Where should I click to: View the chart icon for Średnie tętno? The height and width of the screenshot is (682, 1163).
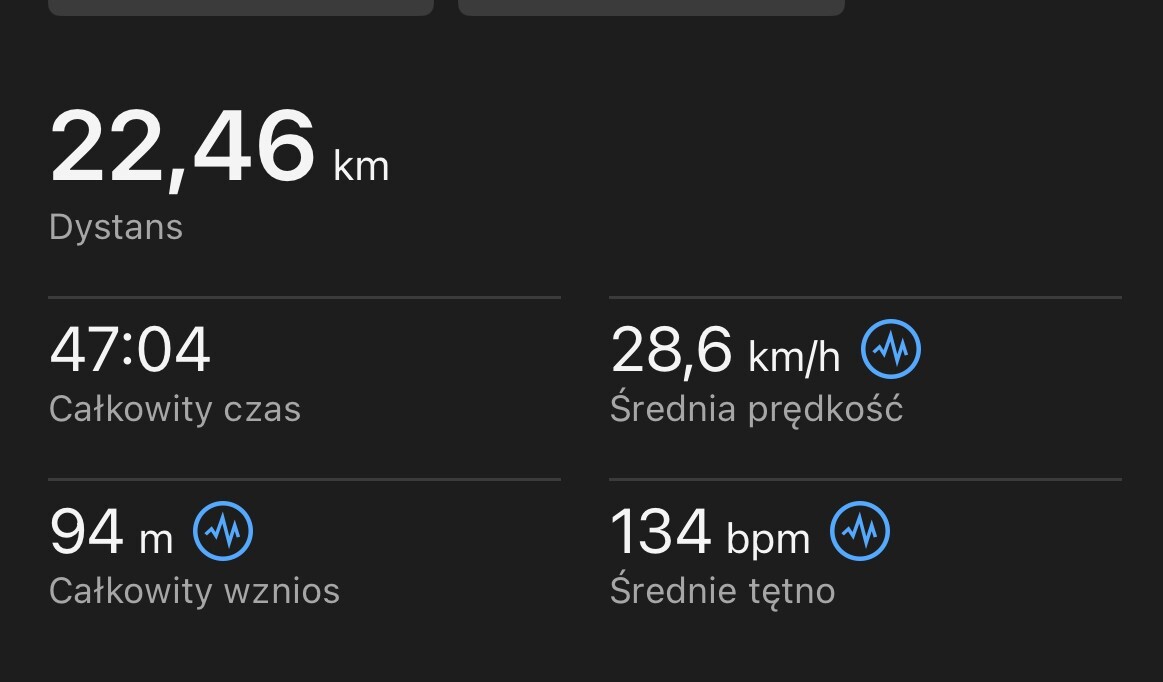(x=860, y=531)
